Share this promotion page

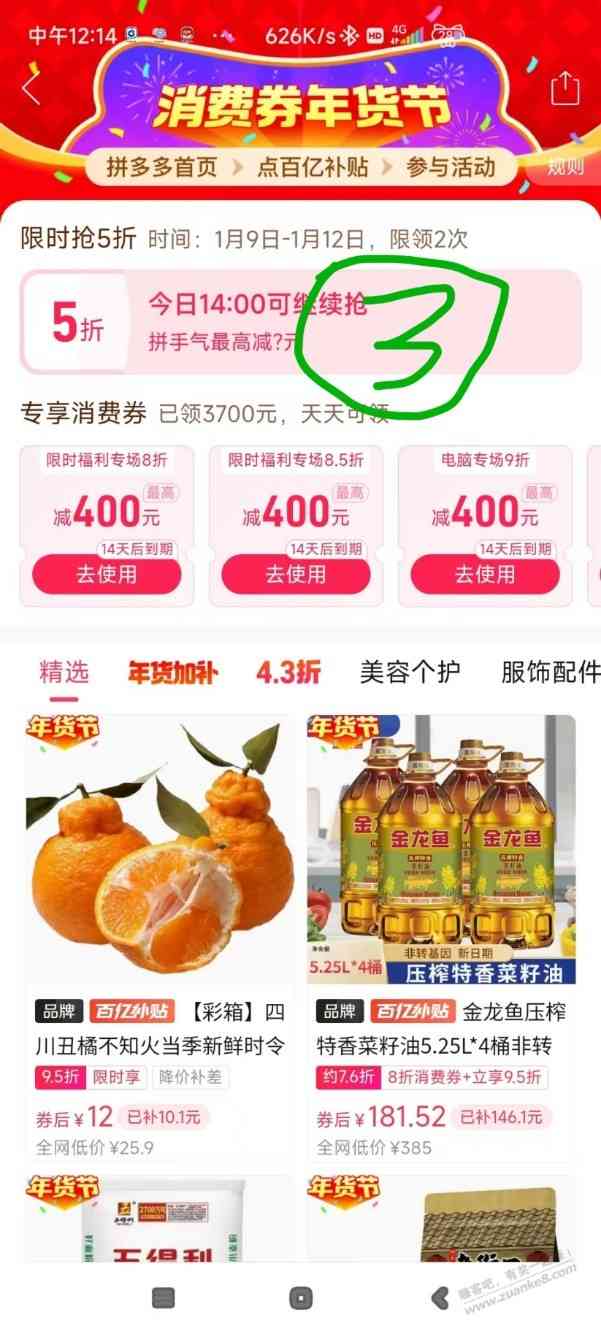tap(565, 88)
